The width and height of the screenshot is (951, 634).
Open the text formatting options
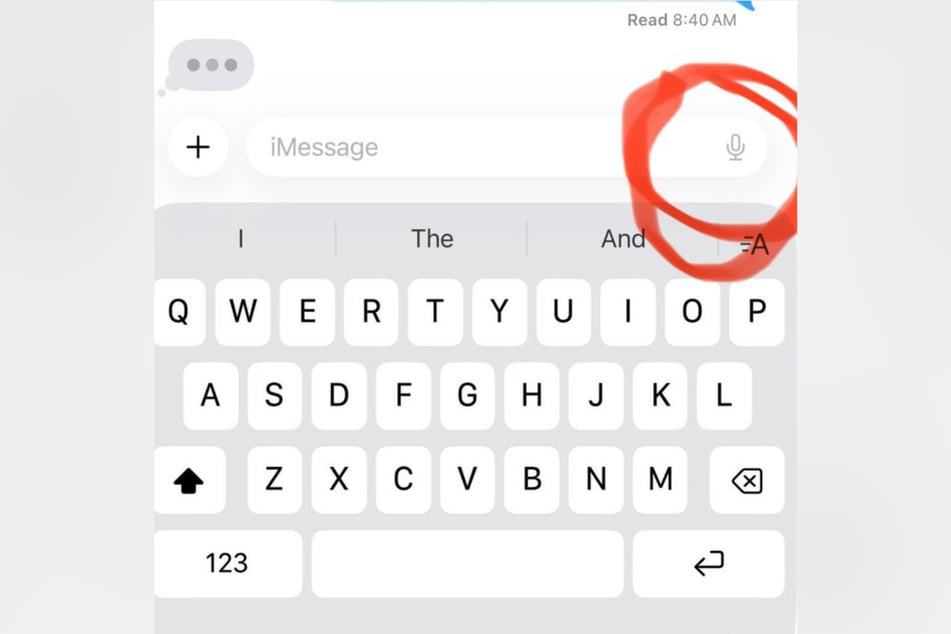tap(756, 243)
